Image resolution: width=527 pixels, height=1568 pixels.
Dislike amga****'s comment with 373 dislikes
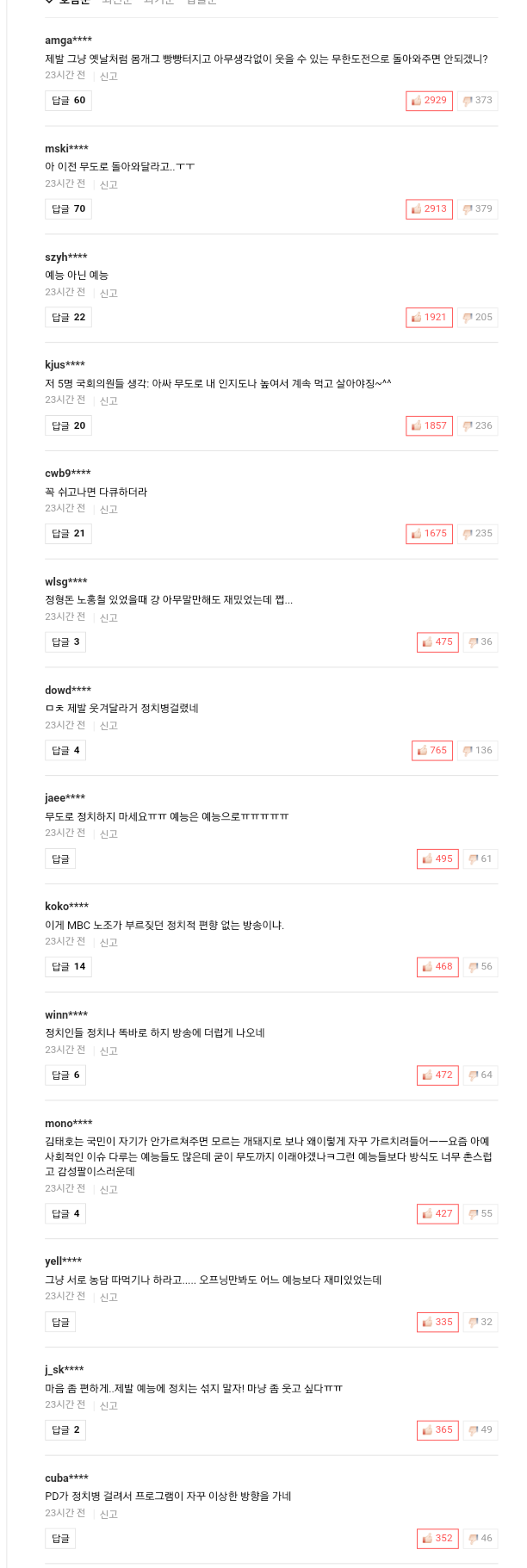click(477, 101)
